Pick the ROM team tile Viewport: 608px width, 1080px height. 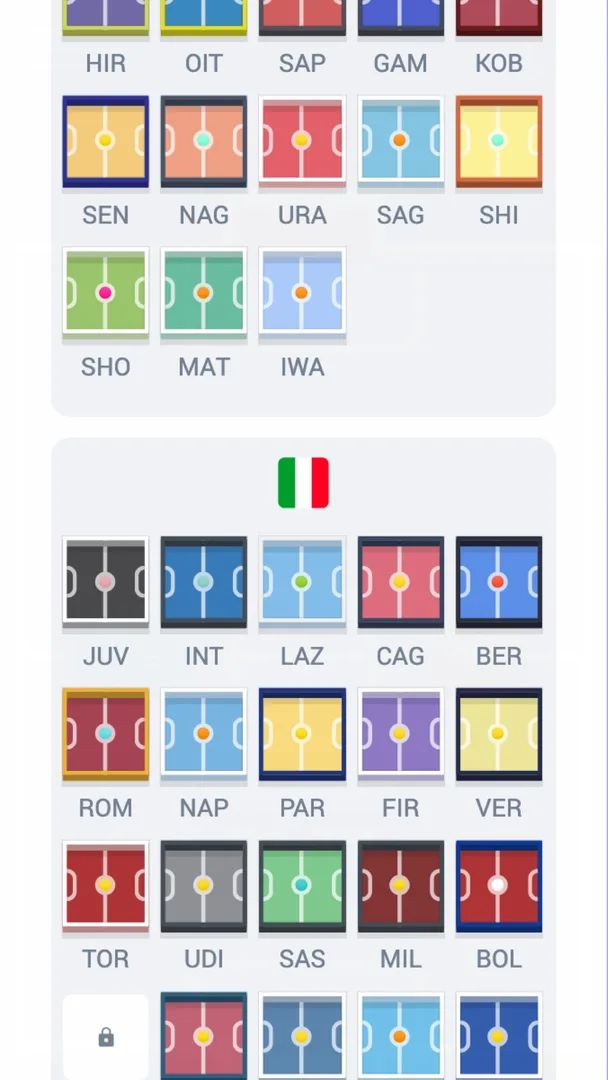[x=105, y=733]
